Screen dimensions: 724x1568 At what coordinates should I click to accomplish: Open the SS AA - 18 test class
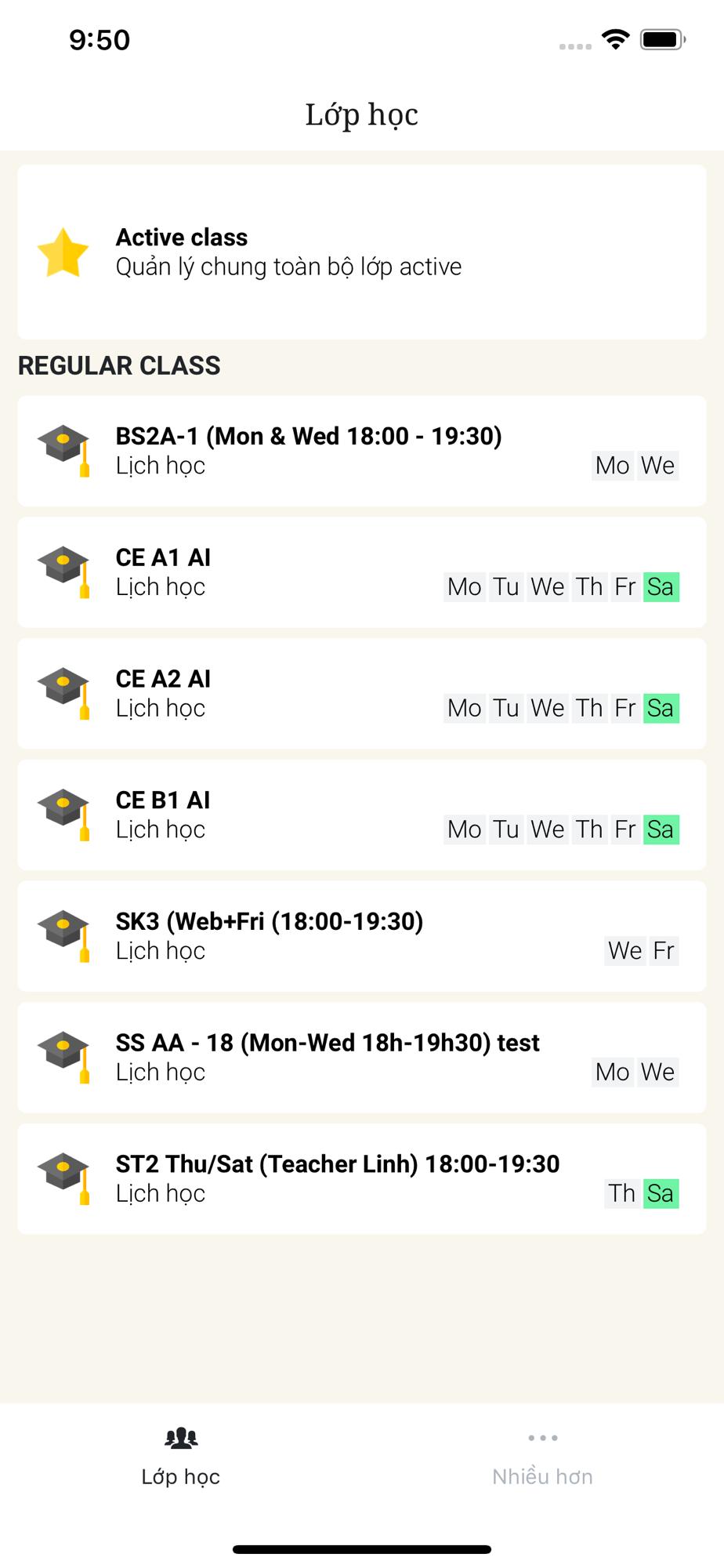click(361, 1057)
